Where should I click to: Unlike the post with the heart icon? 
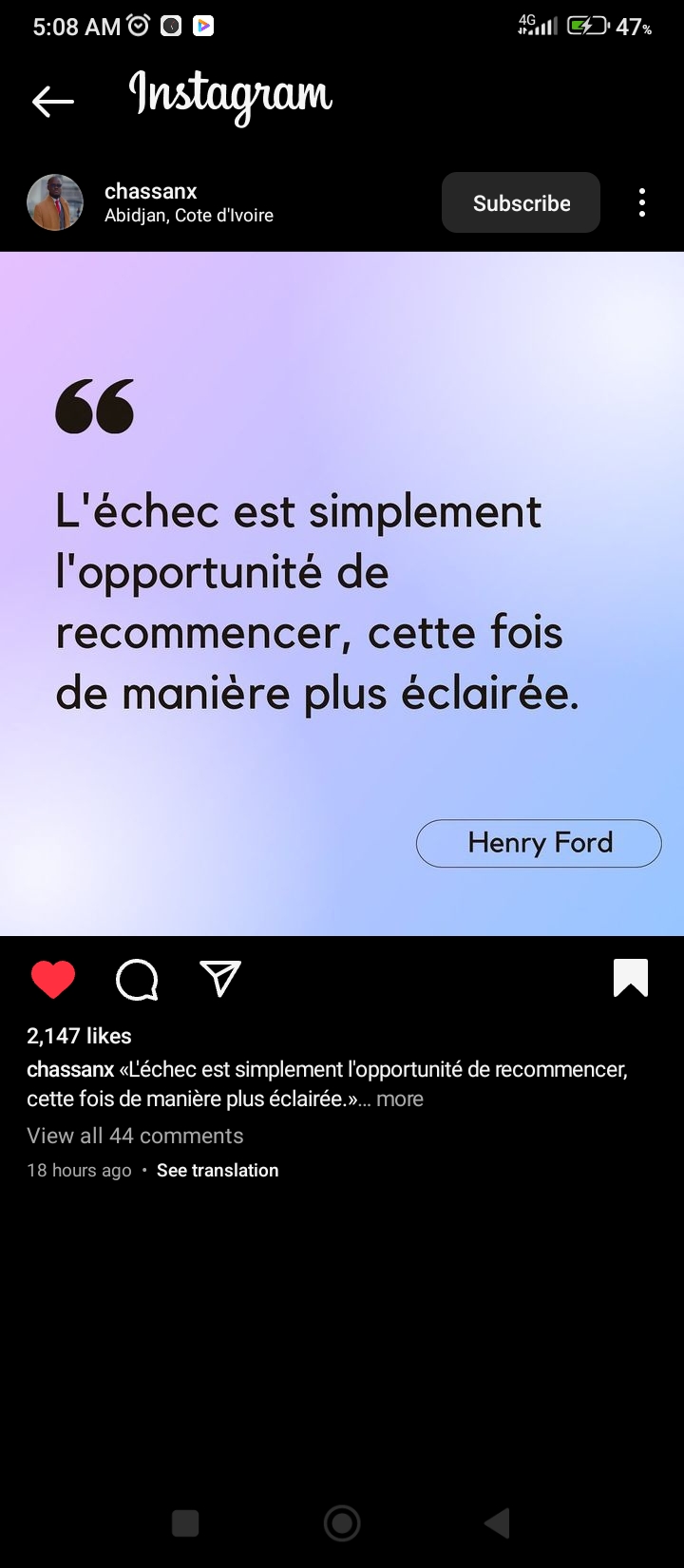pos(53,979)
